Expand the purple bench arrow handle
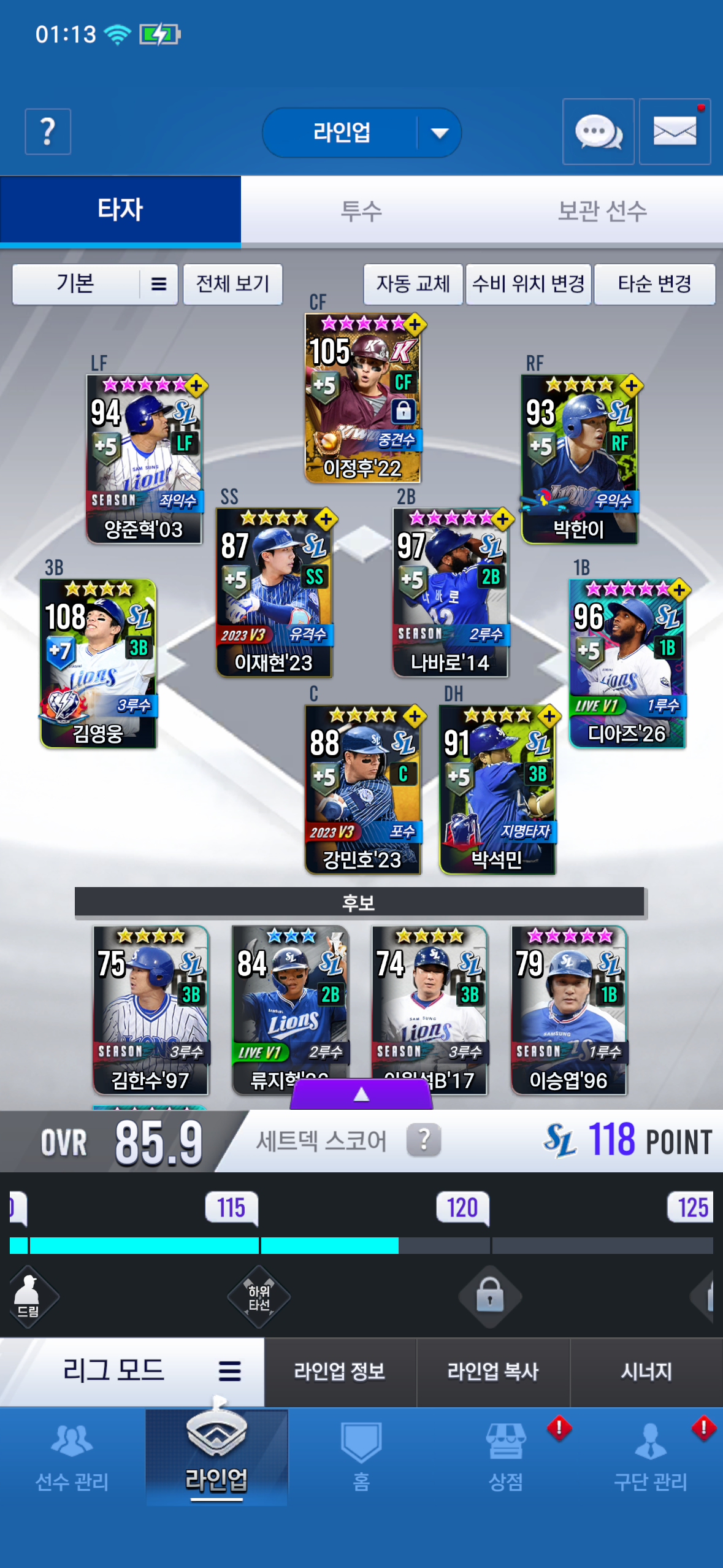The image size is (723, 1568). coord(361,1094)
